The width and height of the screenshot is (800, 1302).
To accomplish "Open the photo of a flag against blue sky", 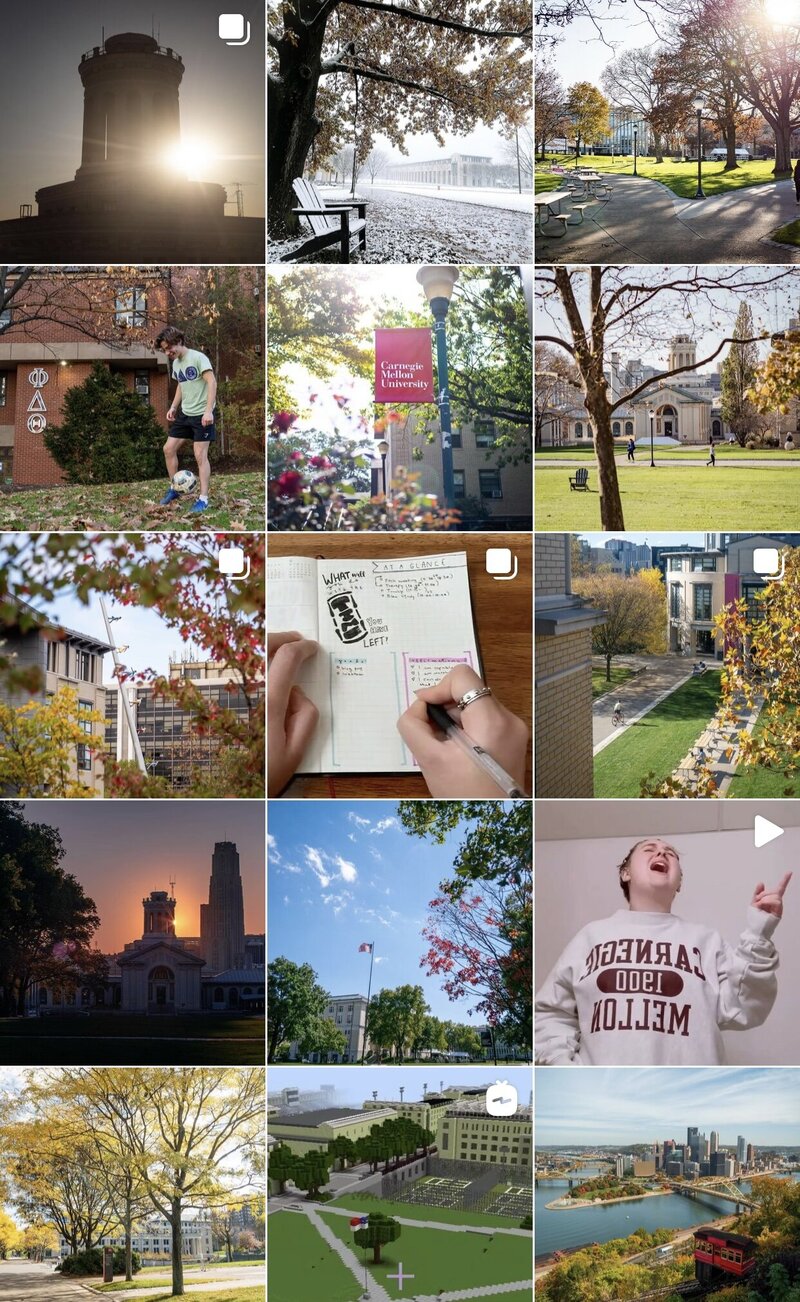I will pyautogui.click(x=399, y=932).
